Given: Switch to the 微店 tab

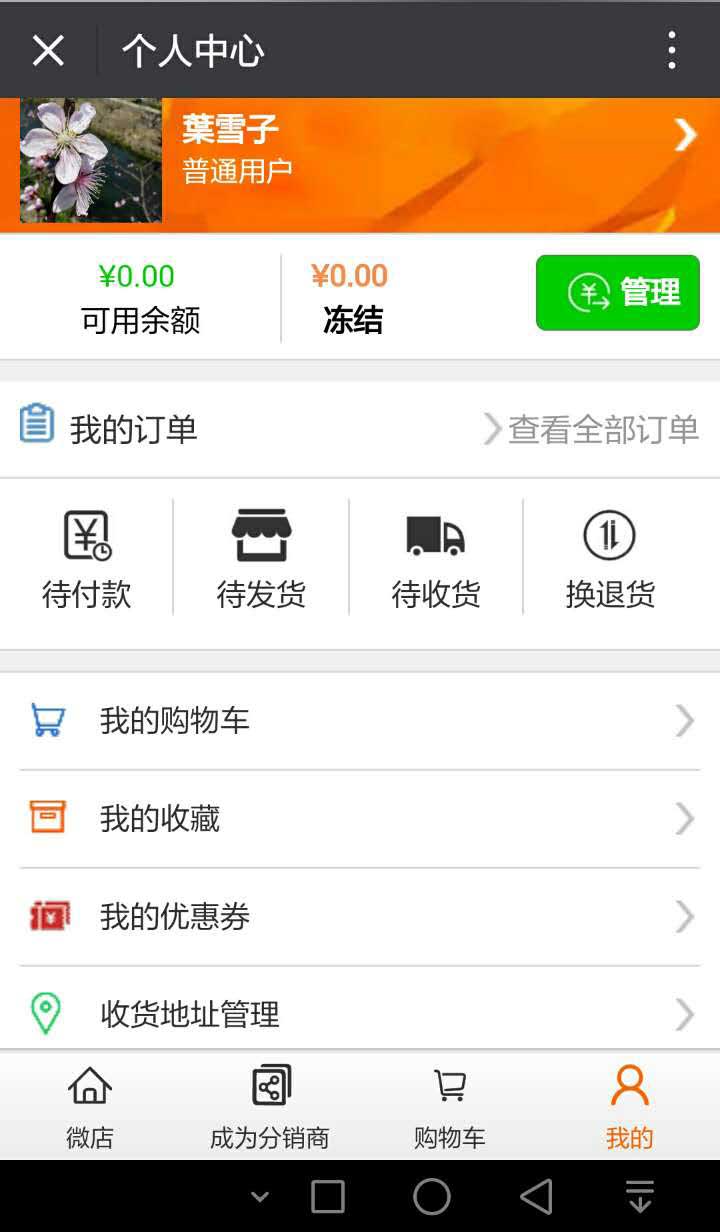Looking at the screenshot, I should coord(90,1106).
